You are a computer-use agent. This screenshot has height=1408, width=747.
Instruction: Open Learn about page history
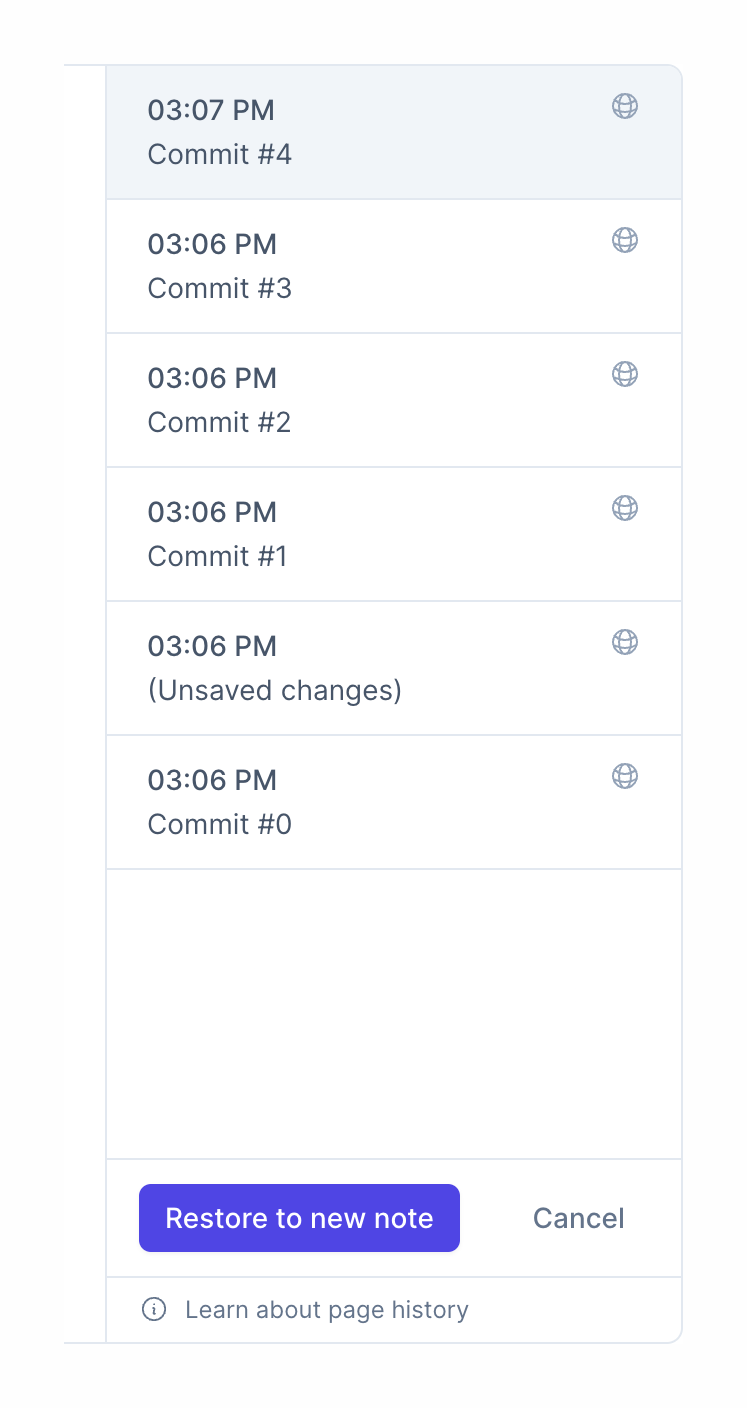click(326, 1309)
